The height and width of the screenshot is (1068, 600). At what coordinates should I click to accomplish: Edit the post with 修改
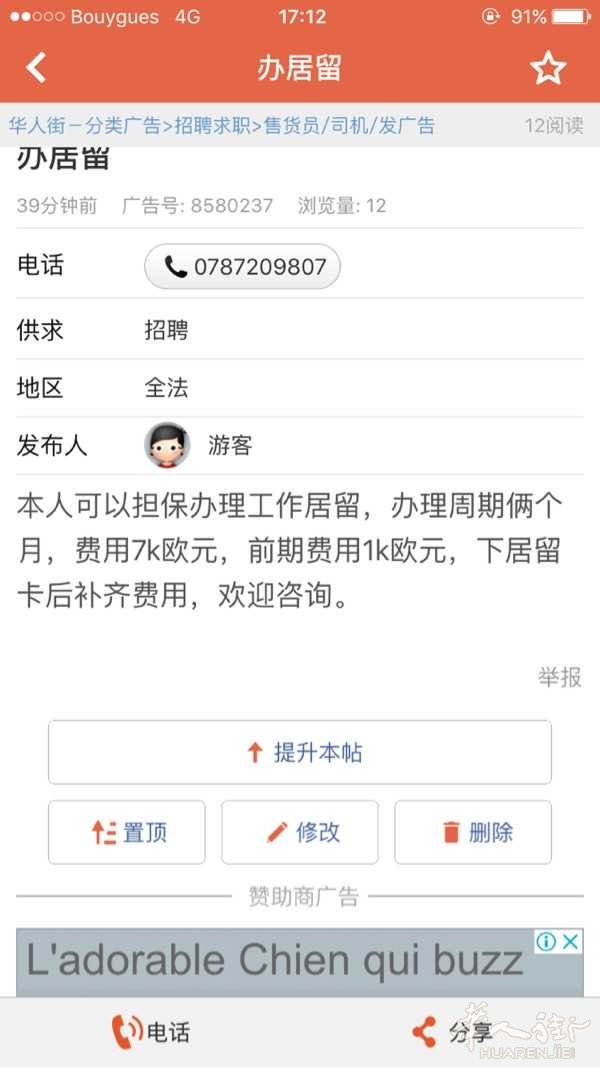tap(300, 832)
